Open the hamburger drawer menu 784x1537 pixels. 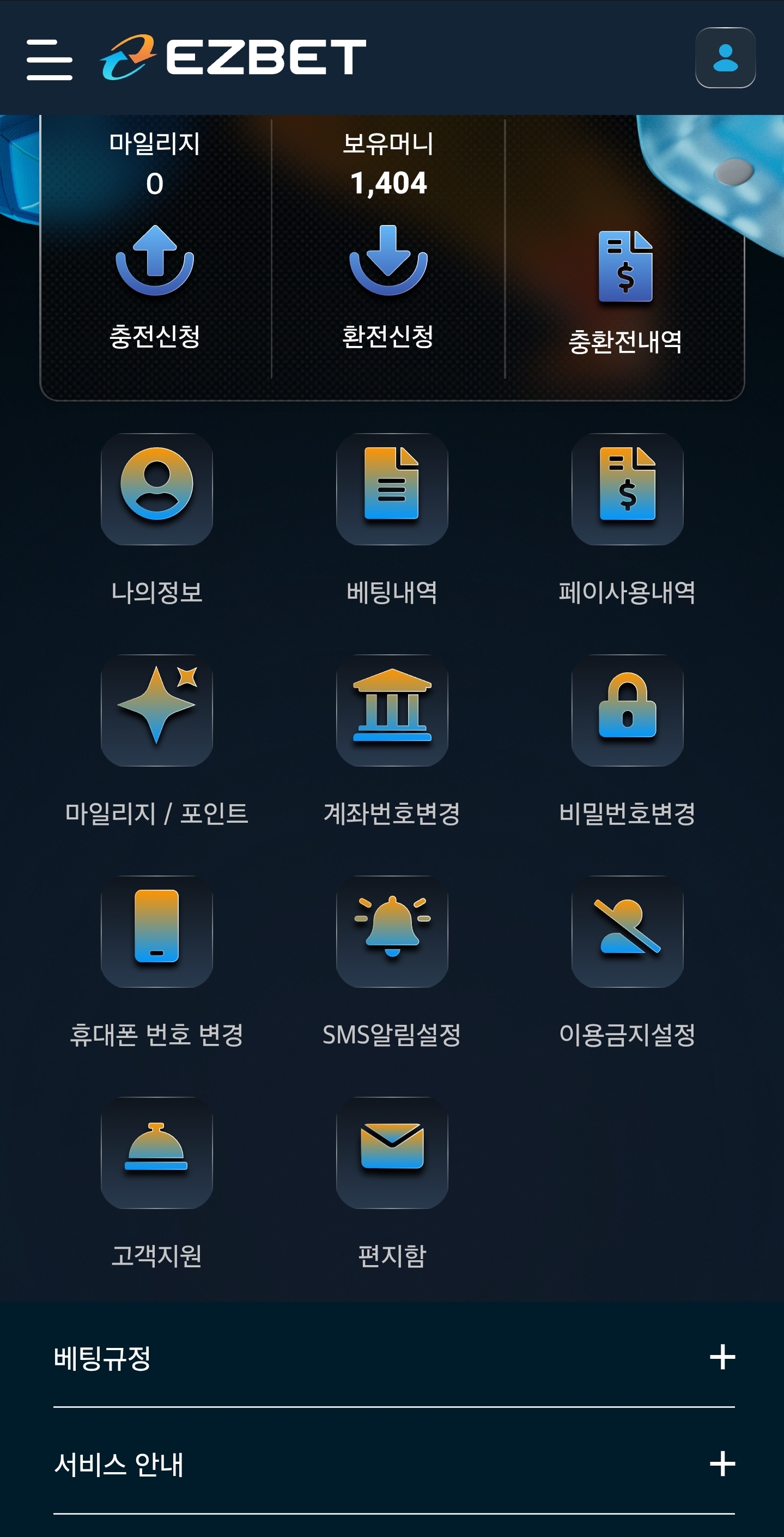[x=50, y=59]
